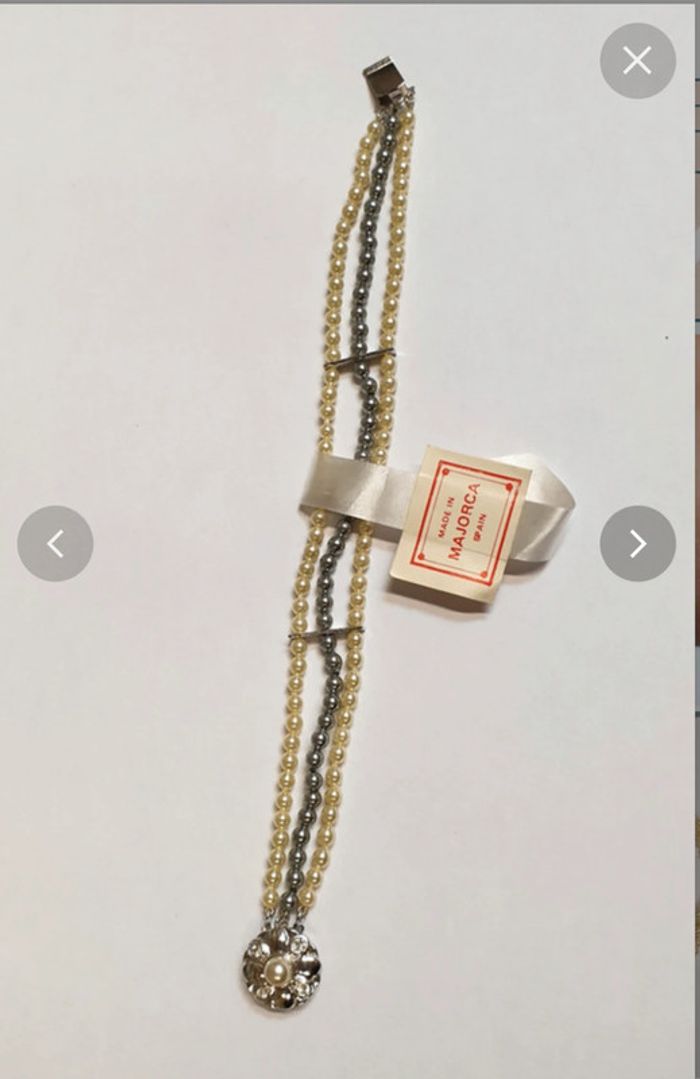This screenshot has width=700, height=1079.
Task: Go to the next photo
Action: [637, 543]
